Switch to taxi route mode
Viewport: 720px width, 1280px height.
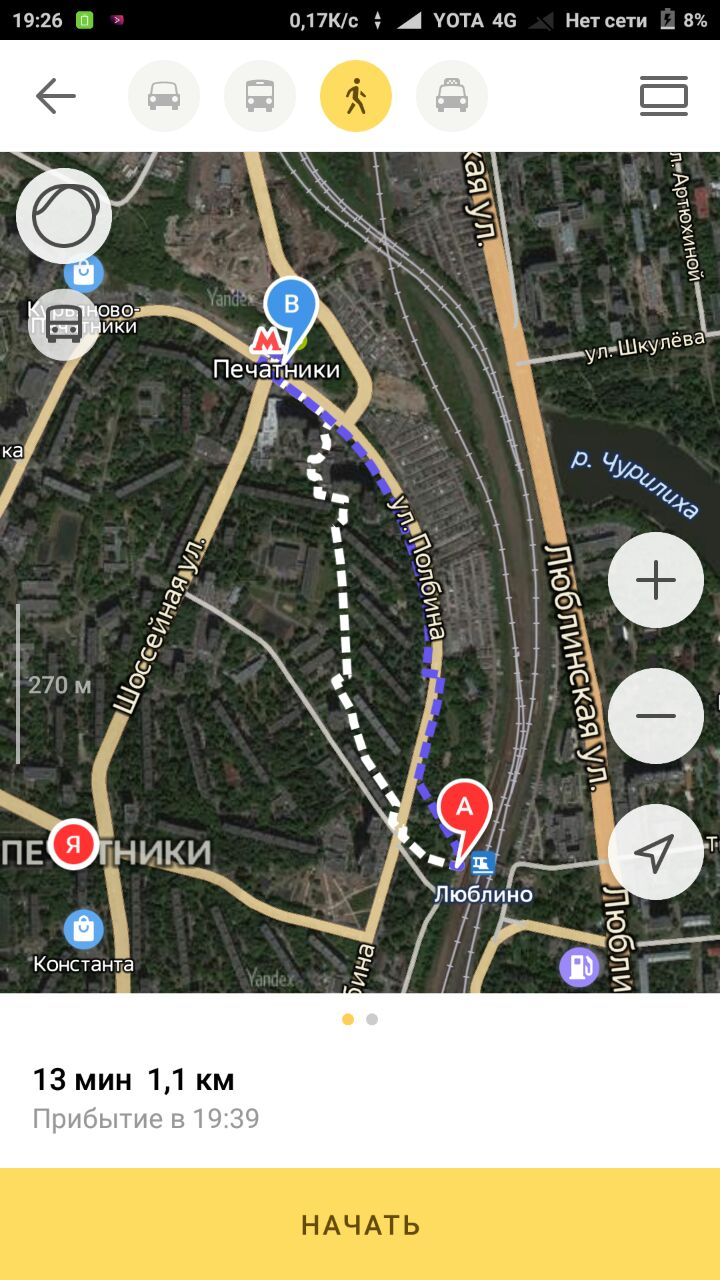[x=452, y=96]
